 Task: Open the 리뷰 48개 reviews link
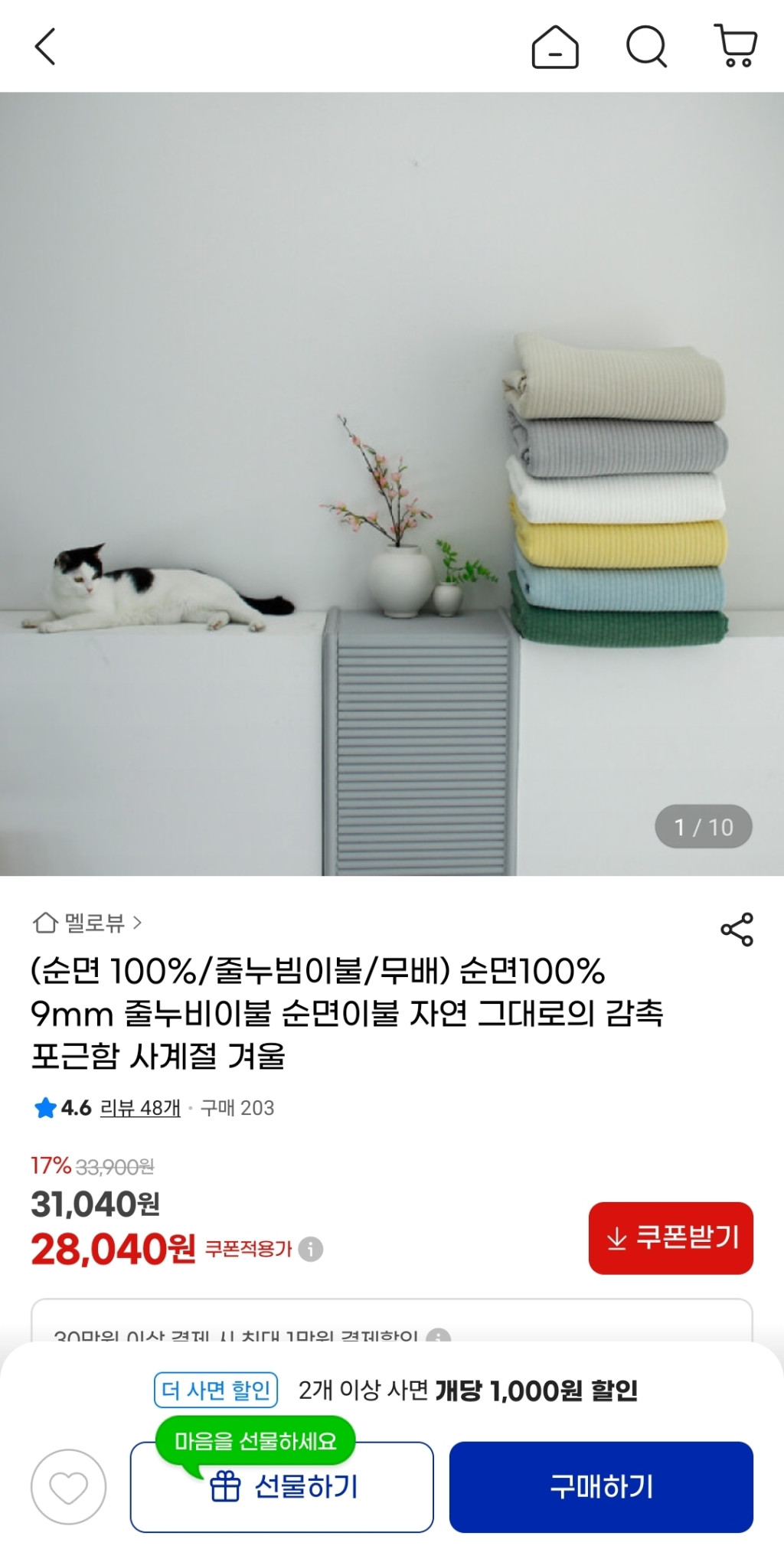click(x=140, y=1108)
